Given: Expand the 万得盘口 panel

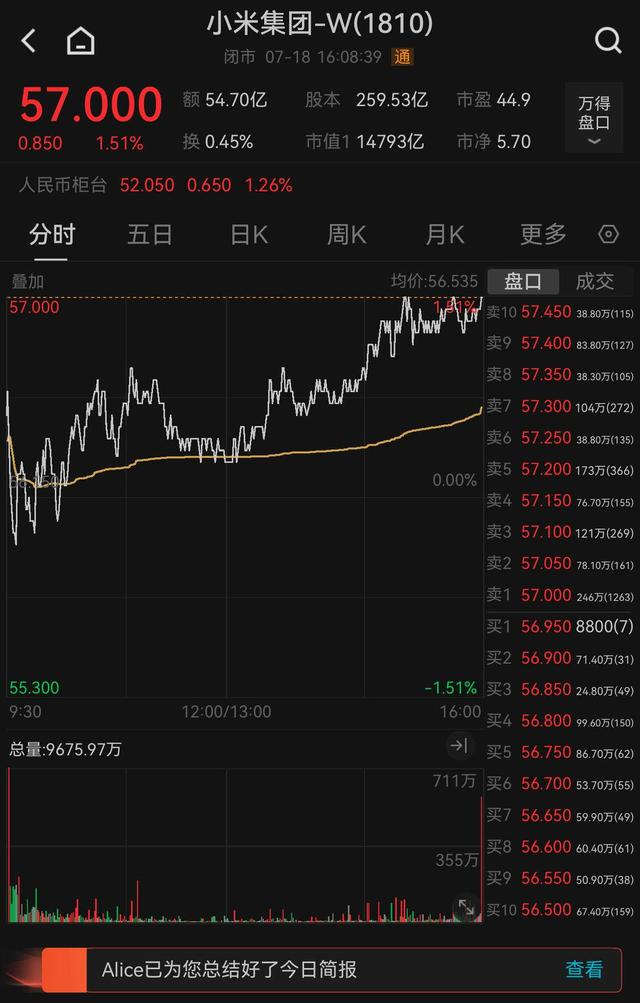Looking at the screenshot, I should coord(594,118).
